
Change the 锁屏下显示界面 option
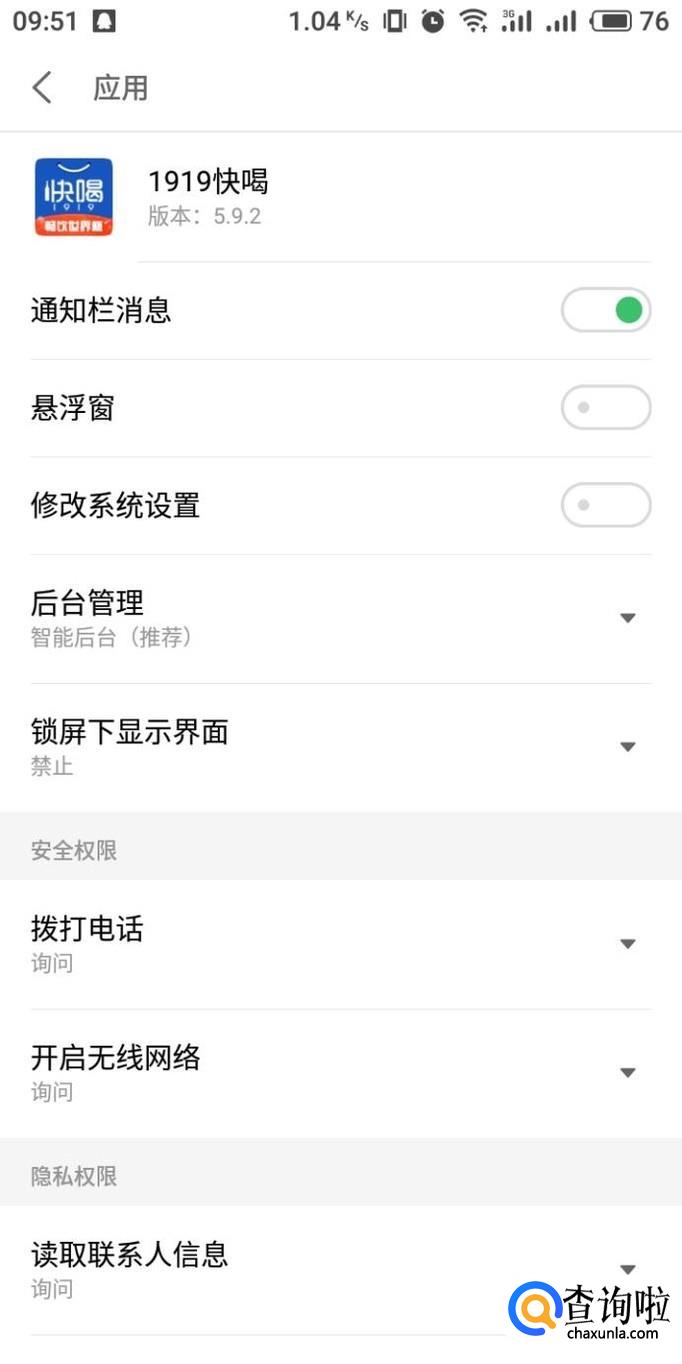[627, 746]
